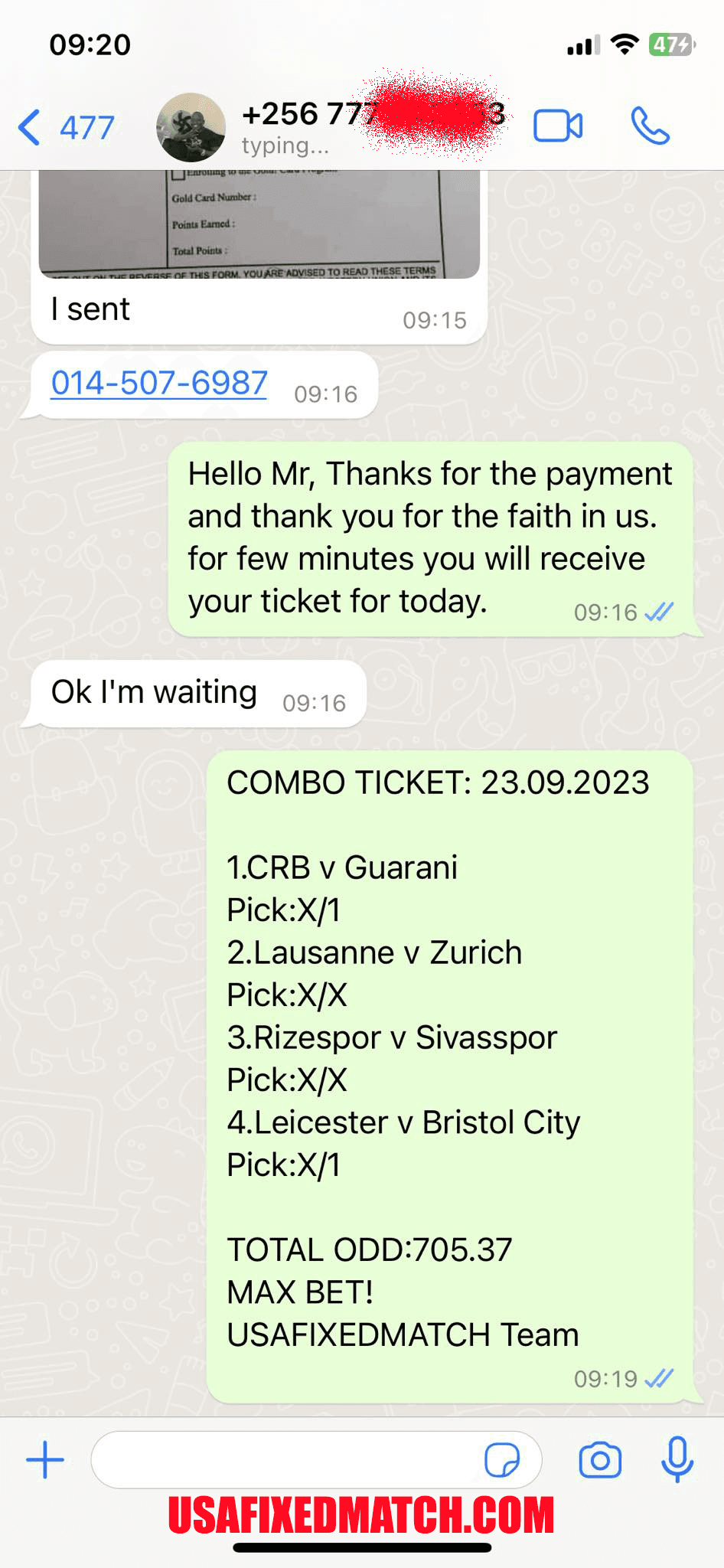724x1568 pixels.
Task: Go back to the chat list
Action: click(66, 127)
